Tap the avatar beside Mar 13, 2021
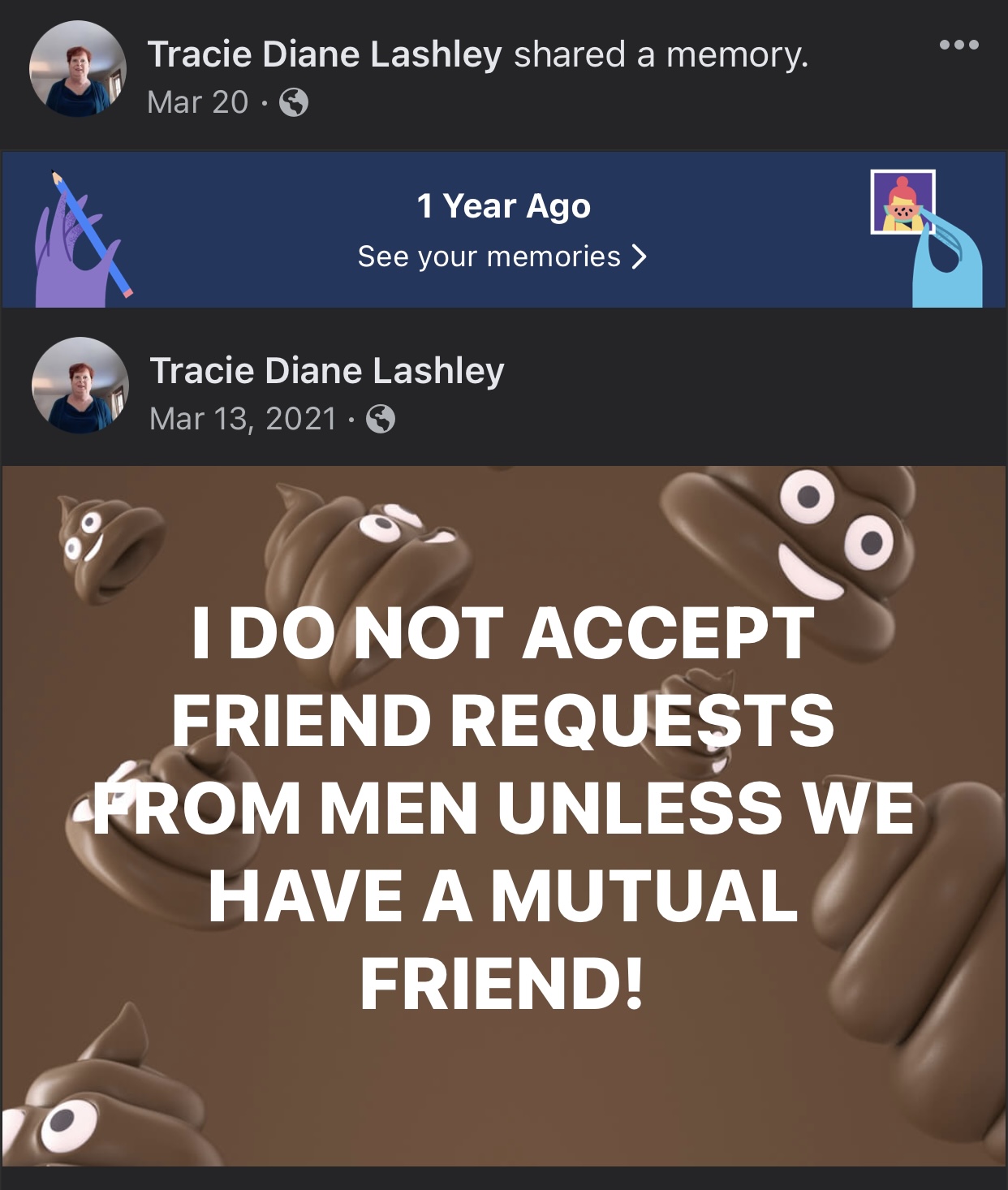This screenshot has height=1190, width=1008. pos(80,385)
